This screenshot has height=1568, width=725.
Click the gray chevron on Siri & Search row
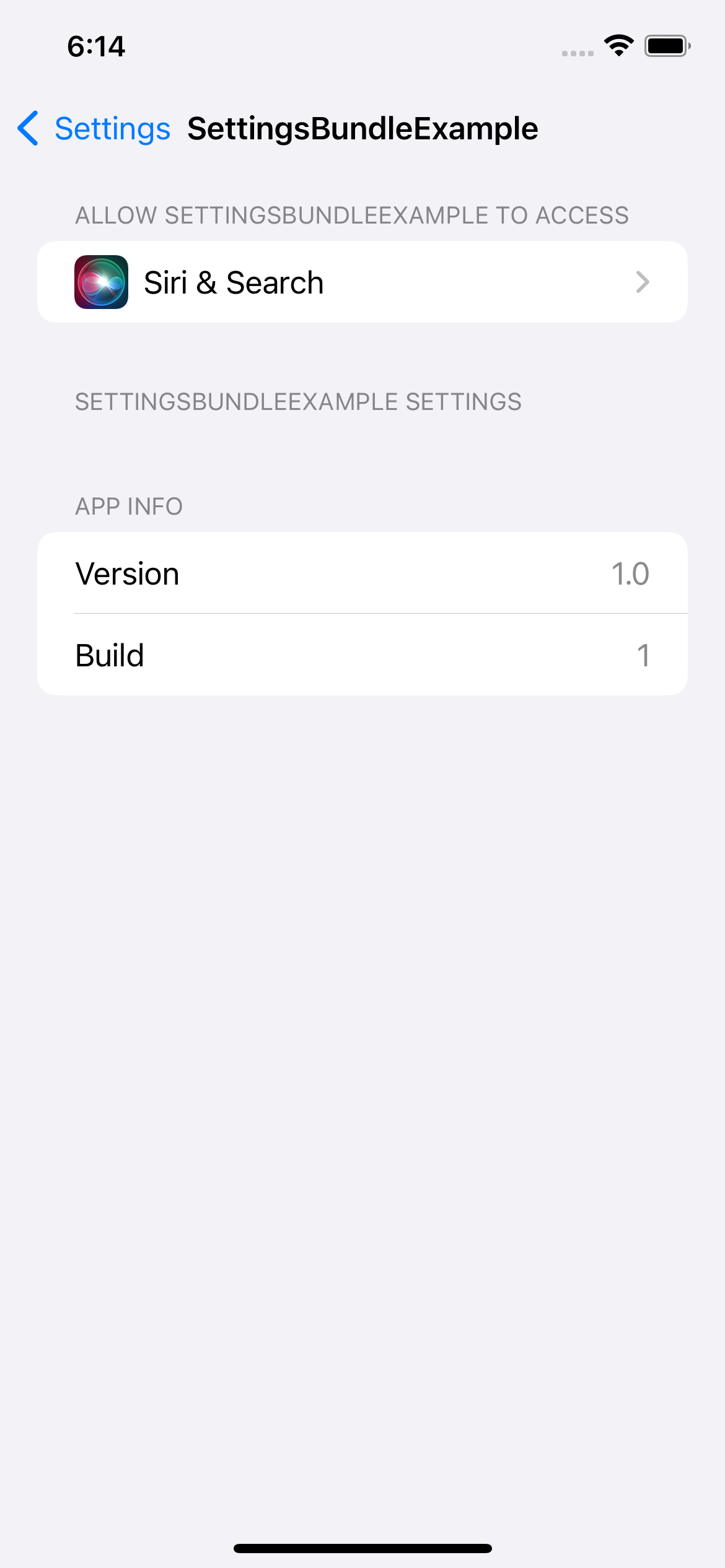click(x=643, y=282)
